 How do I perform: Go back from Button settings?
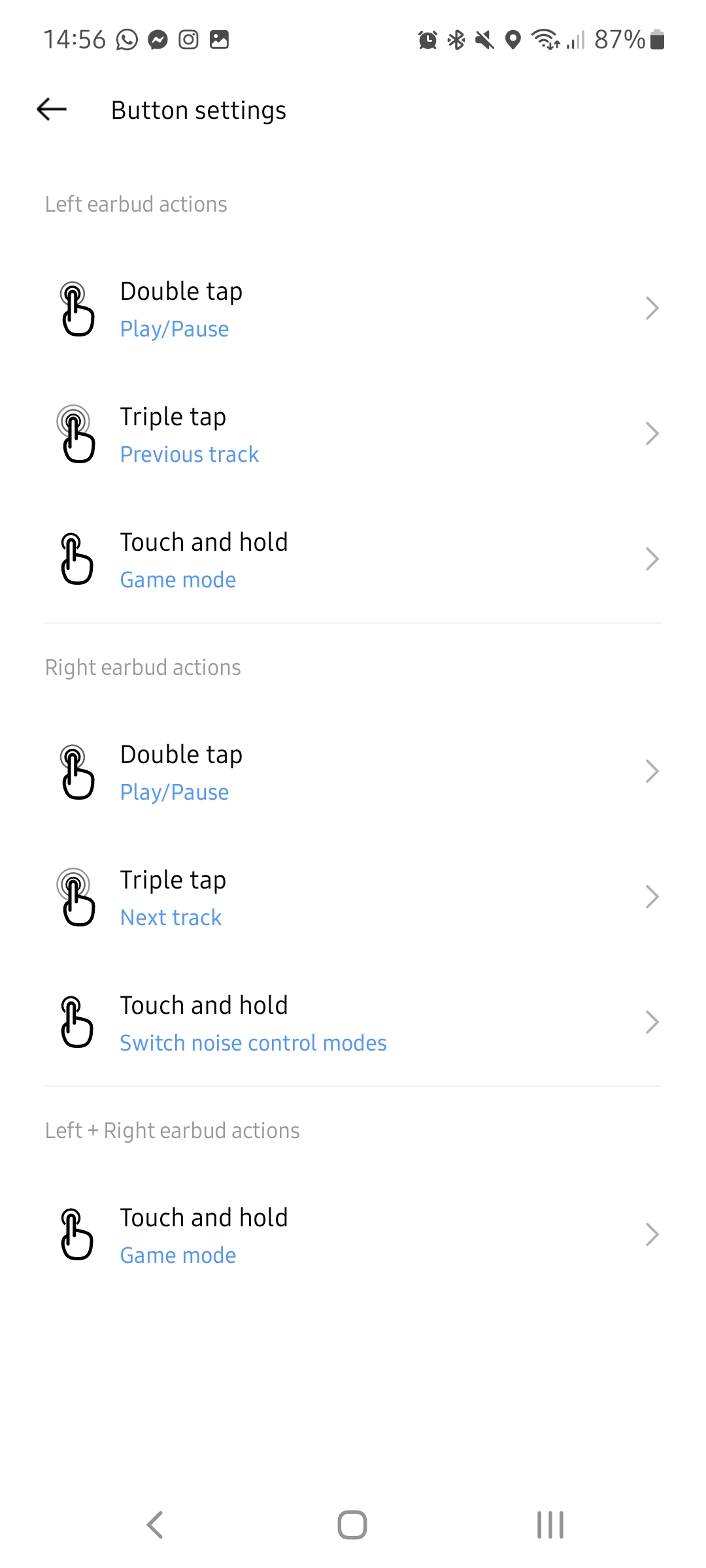[x=52, y=110]
